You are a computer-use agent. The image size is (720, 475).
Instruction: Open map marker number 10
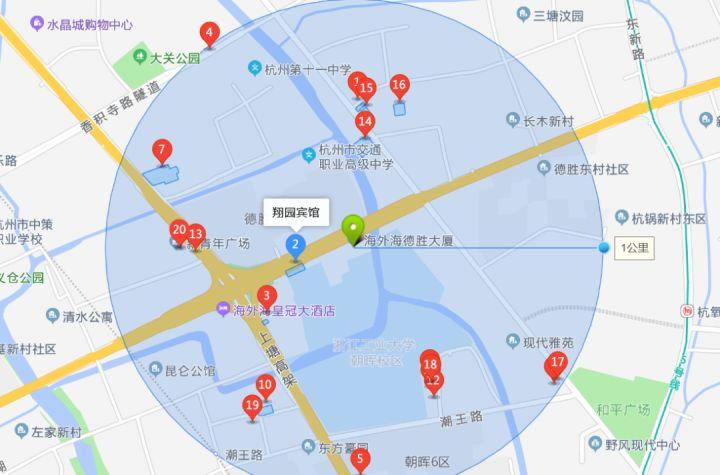click(265, 385)
